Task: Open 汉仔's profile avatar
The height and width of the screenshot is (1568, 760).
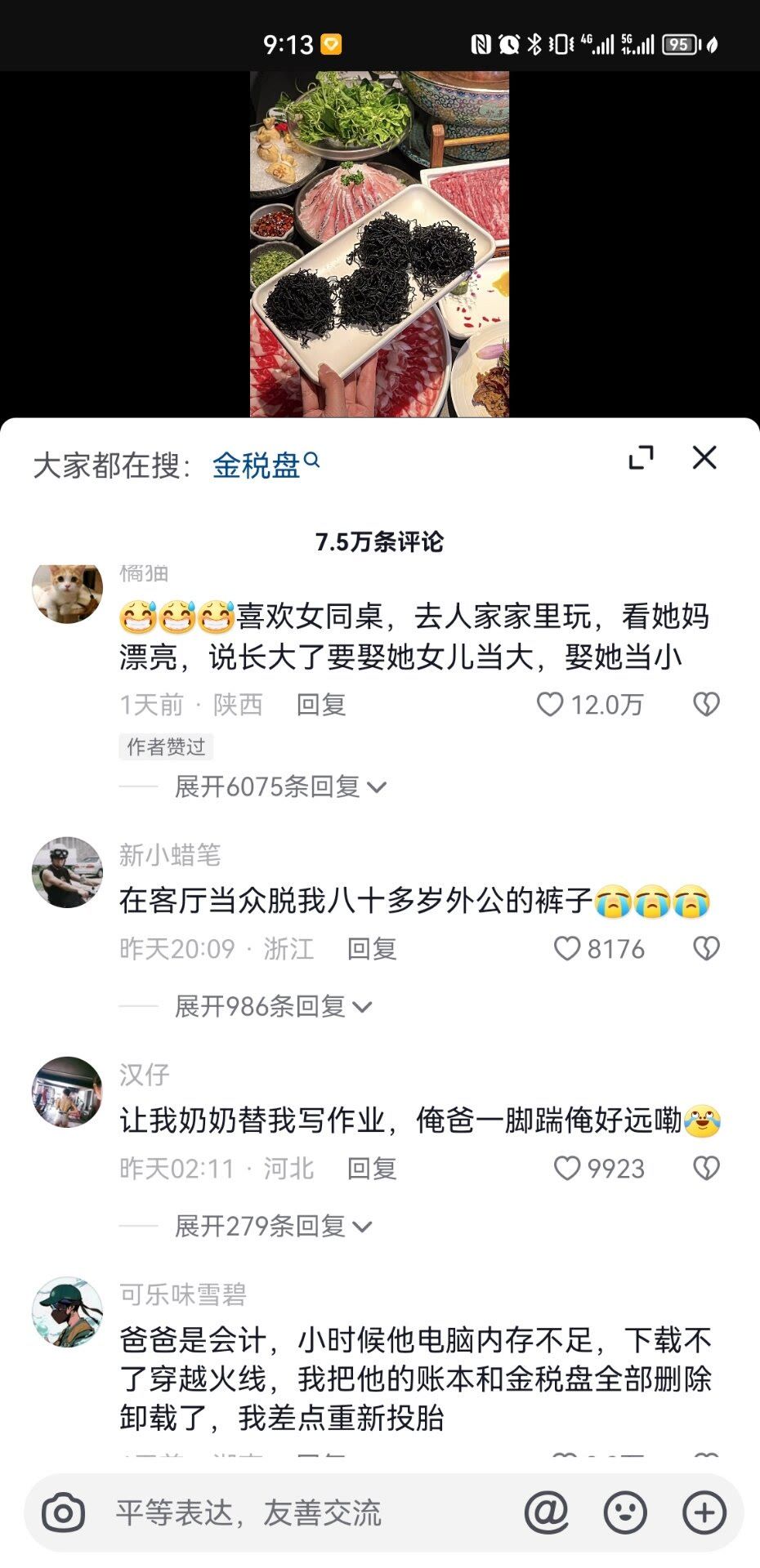Action: click(67, 1093)
